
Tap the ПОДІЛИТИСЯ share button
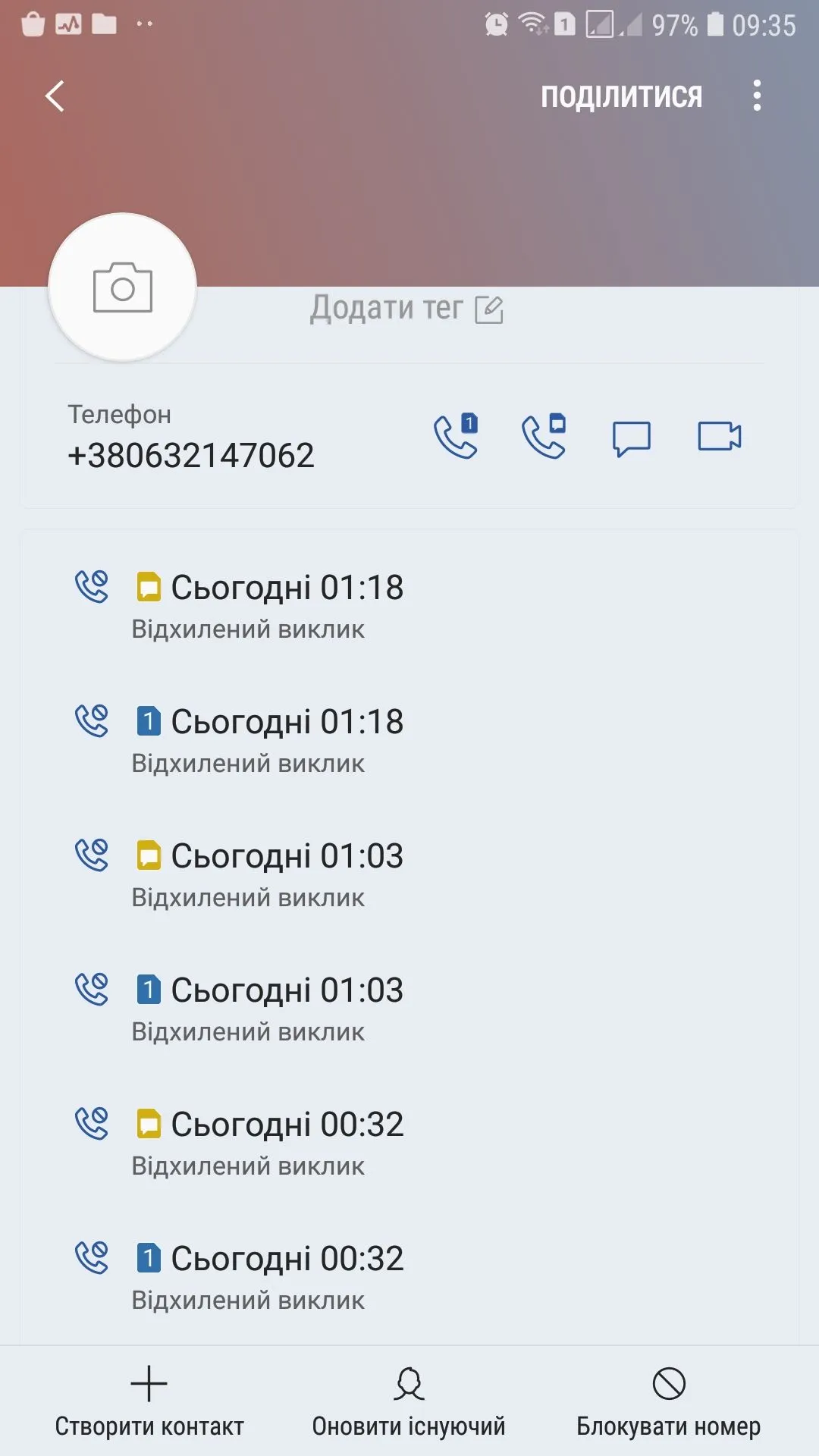pos(621,96)
